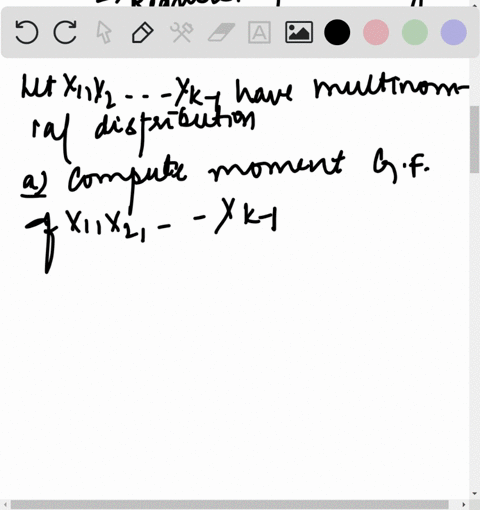Insert an image with the picture tool
Screen dimensions: 480x510
click(299, 32)
